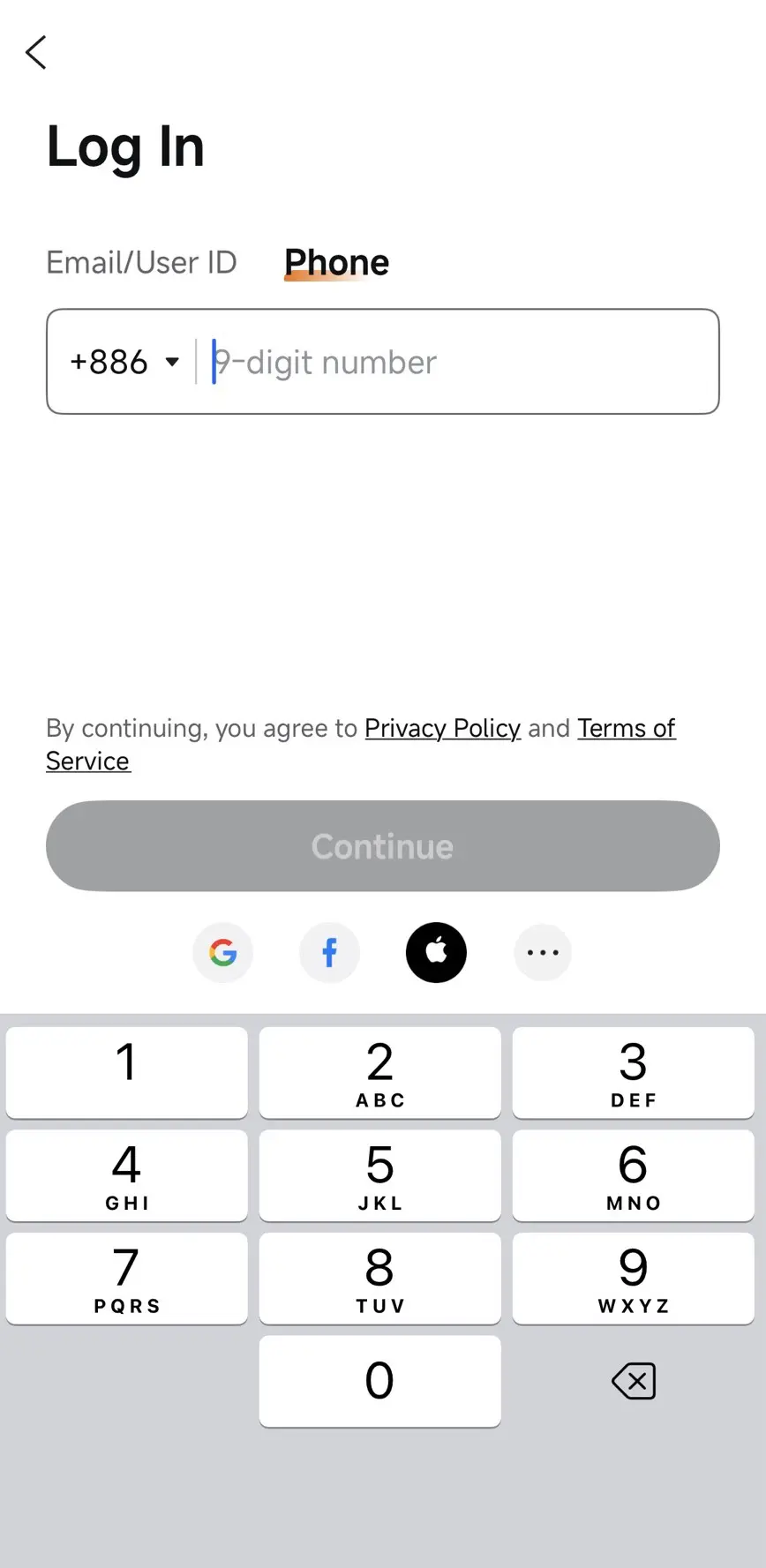The image size is (766, 1568).
Task: Tap the keypad backspace key
Action: click(634, 1381)
